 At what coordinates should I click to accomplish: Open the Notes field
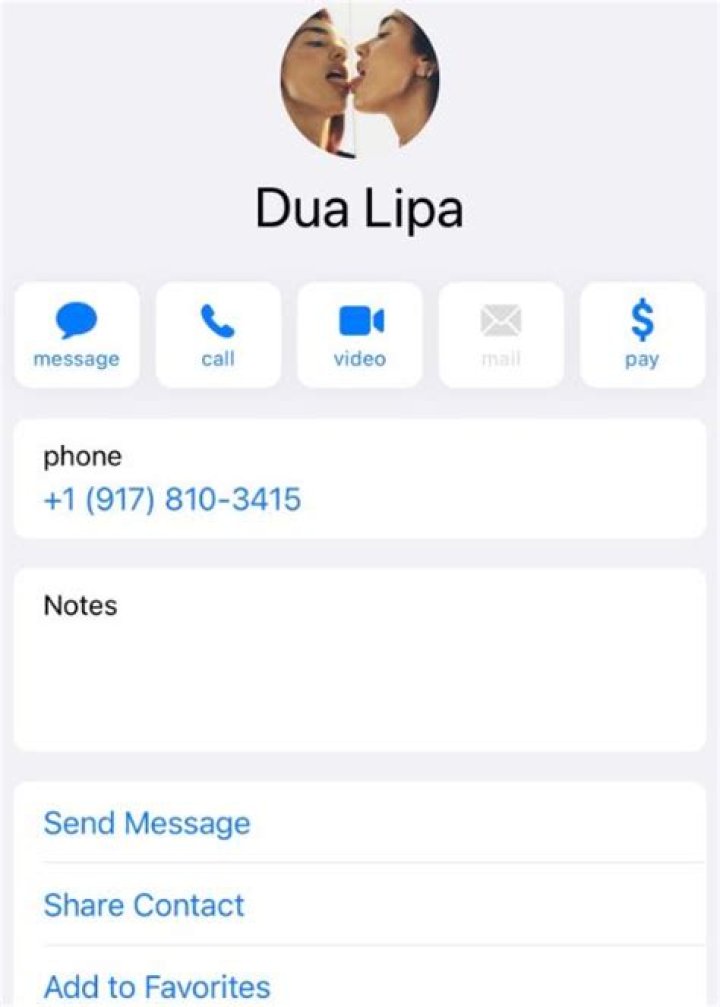click(359, 660)
